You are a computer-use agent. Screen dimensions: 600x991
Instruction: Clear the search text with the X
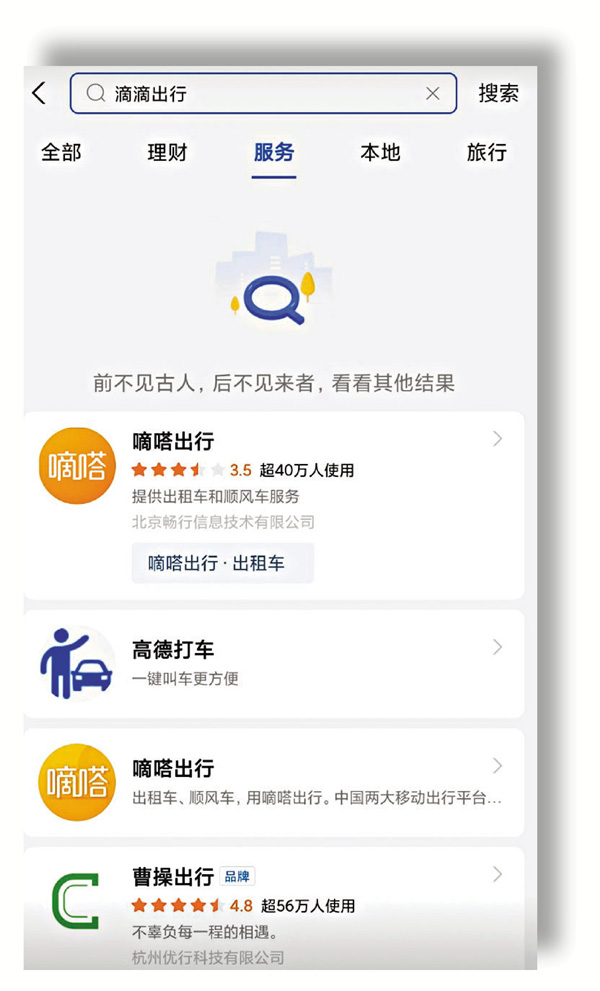pos(432,94)
